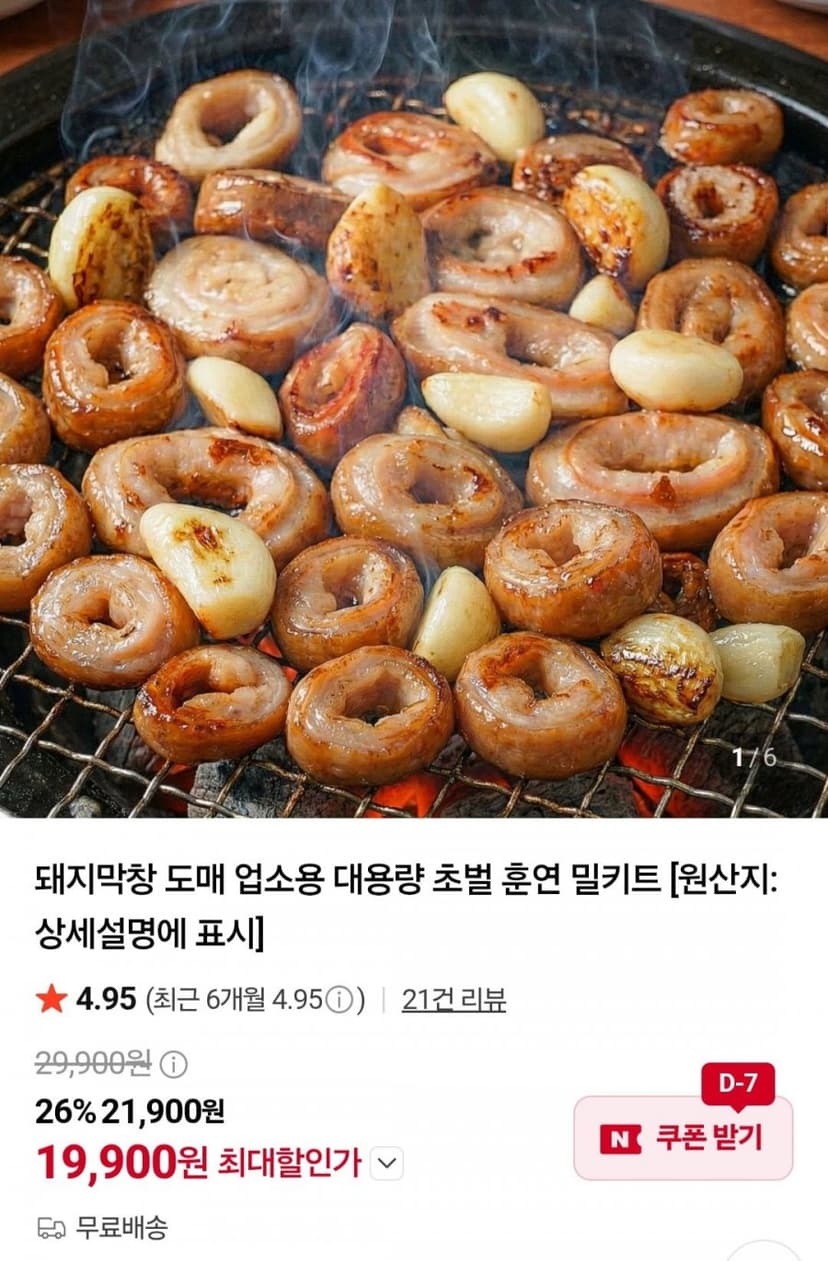Open the 21건 리뷰 reviews link
828x1261 pixels.
tap(453, 999)
